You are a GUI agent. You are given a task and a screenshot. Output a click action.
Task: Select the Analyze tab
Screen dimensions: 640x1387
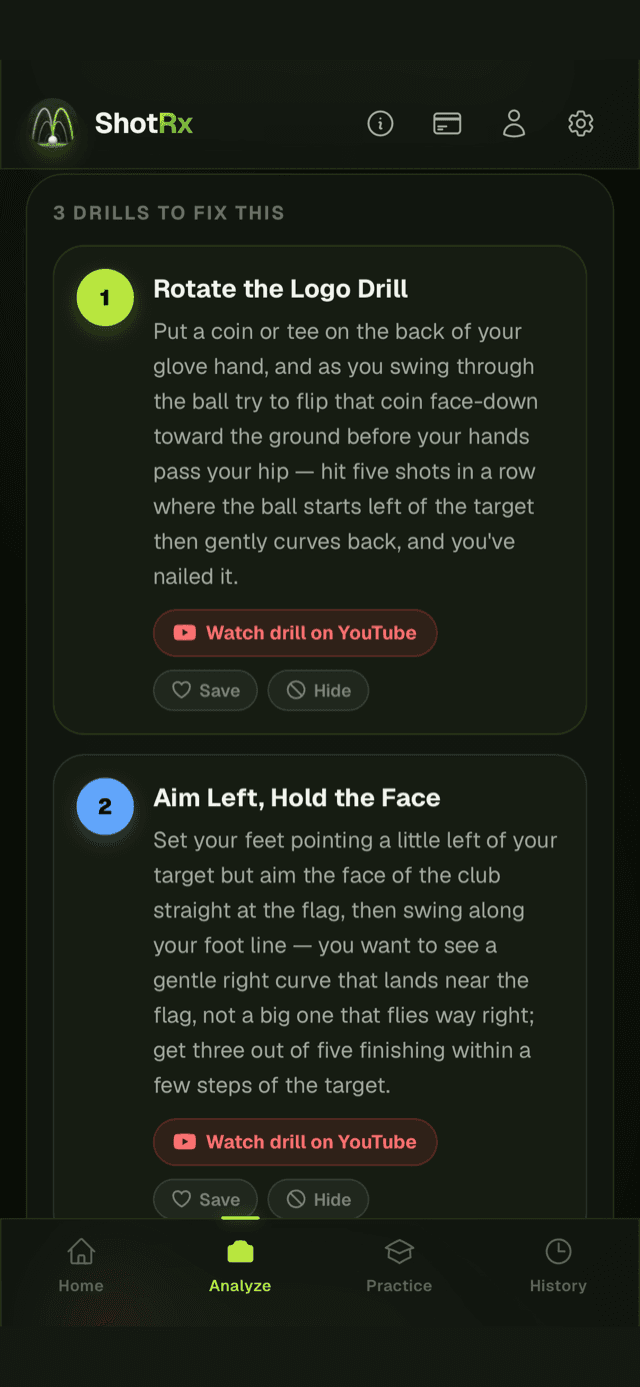(x=240, y=1266)
